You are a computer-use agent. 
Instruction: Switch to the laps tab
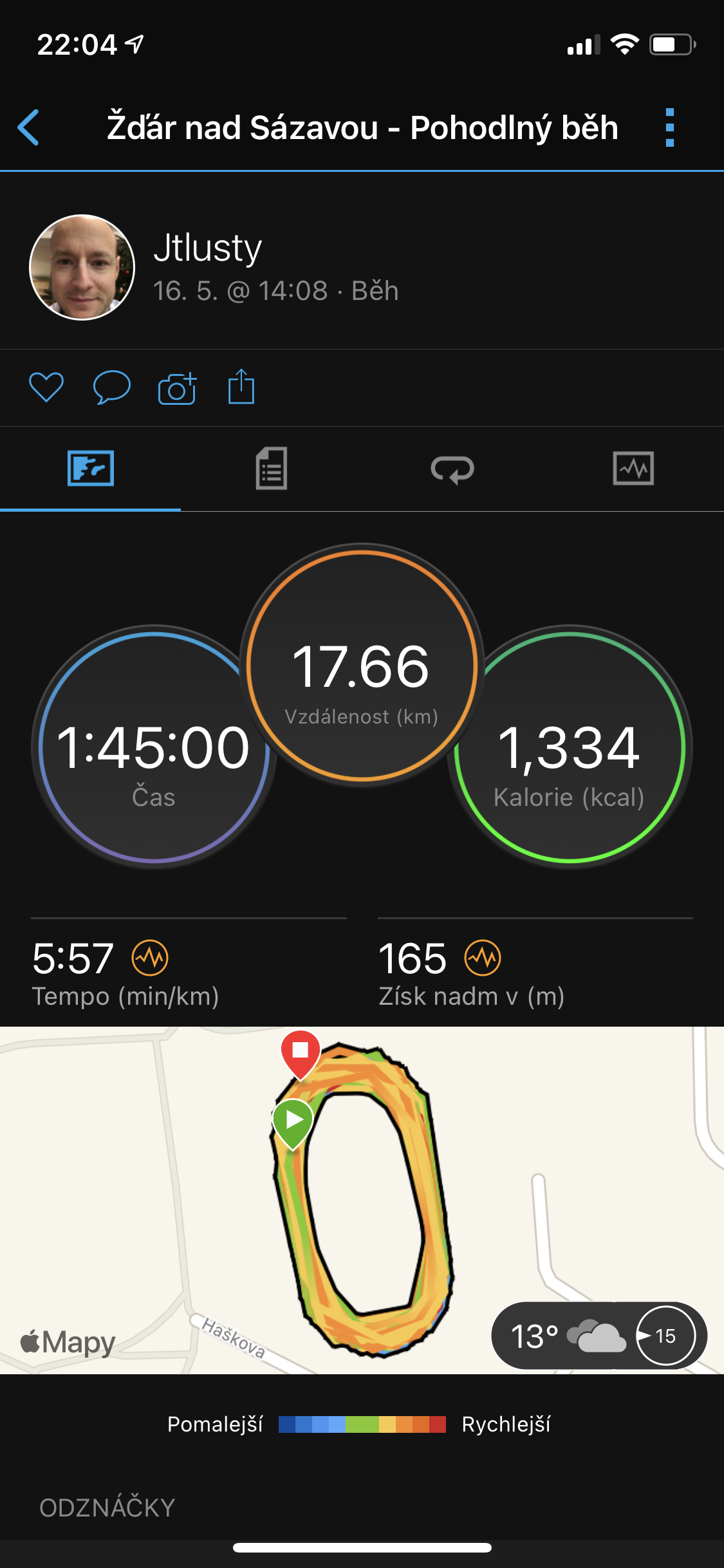coord(452,469)
